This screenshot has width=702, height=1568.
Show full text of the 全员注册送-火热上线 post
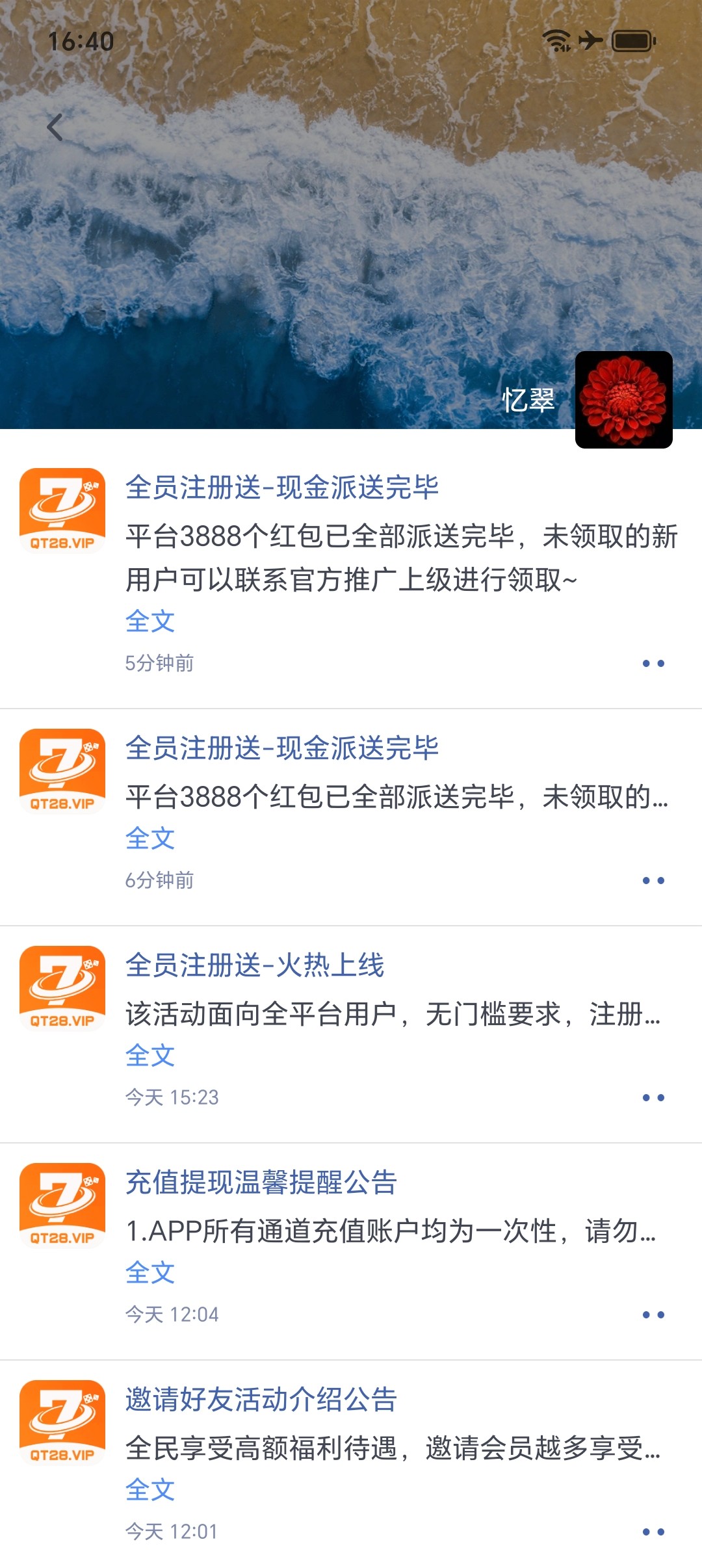(x=150, y=1055)
